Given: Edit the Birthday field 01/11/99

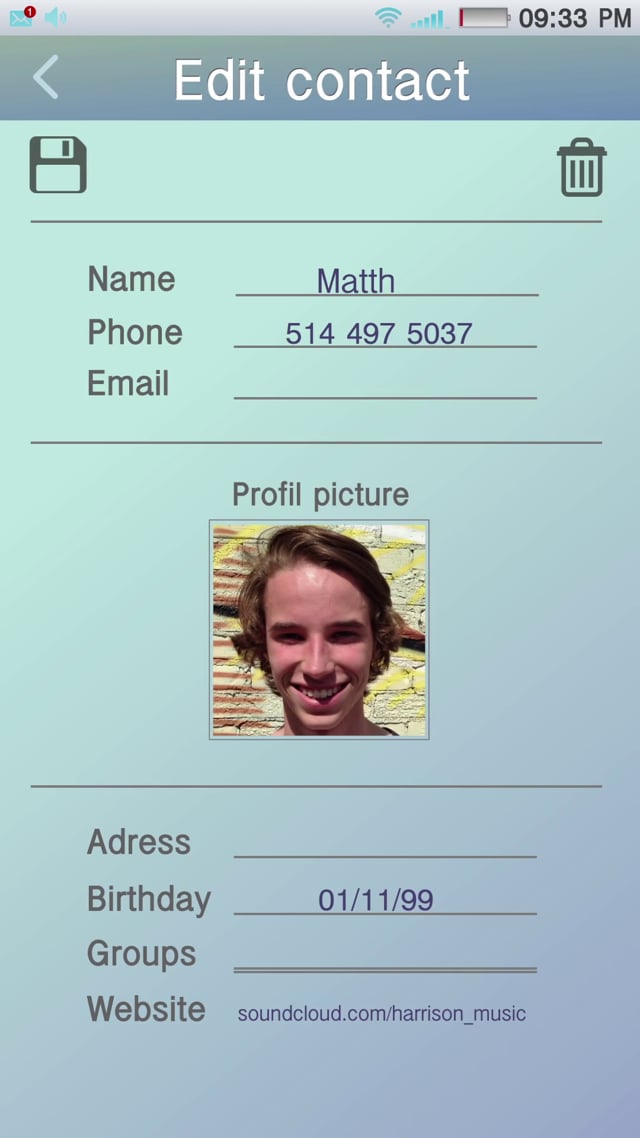Looking at the screenshot, I should 385,900.
